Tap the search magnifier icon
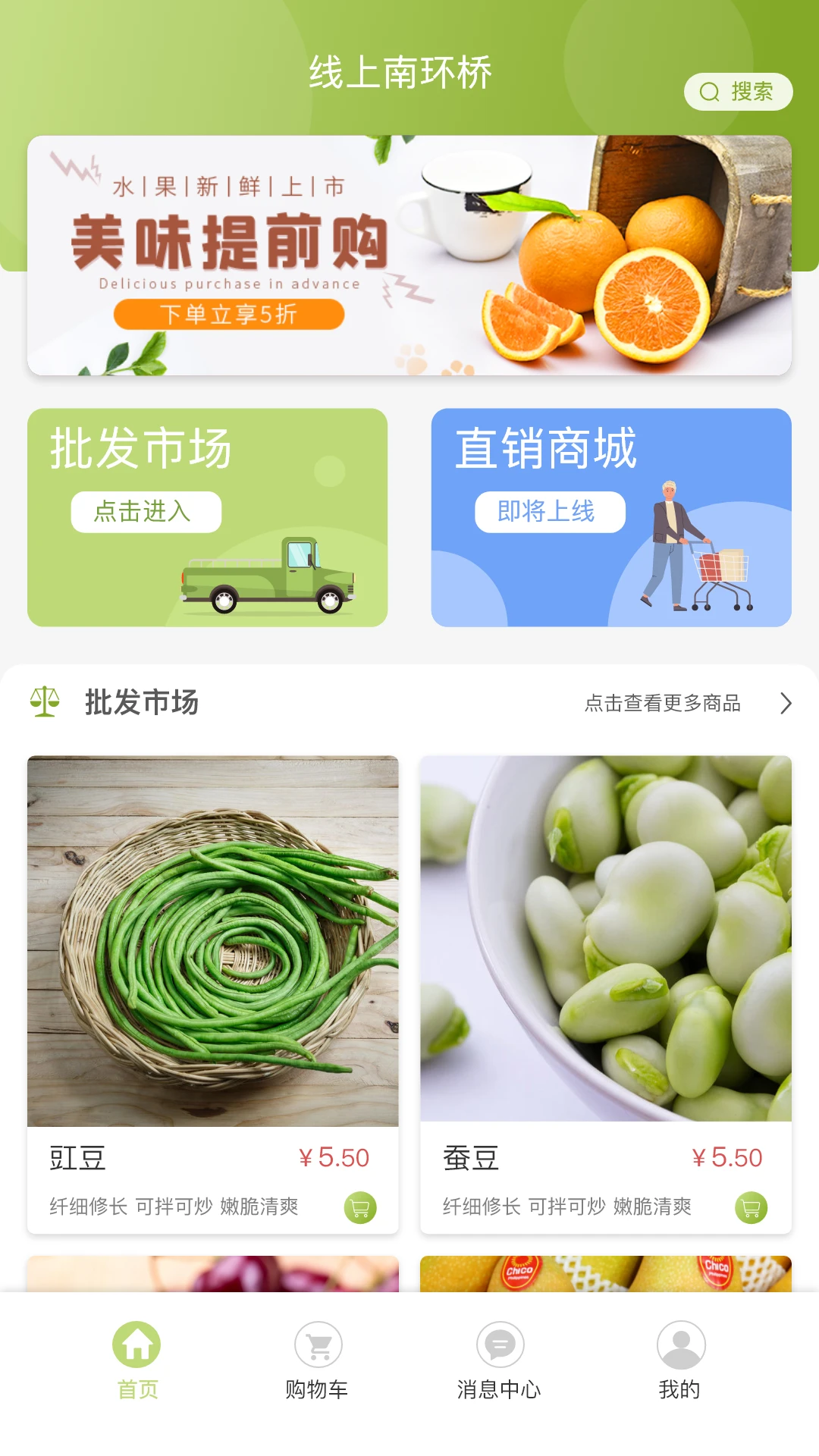This screenshot has width=819, height=1456. point(709,92)
